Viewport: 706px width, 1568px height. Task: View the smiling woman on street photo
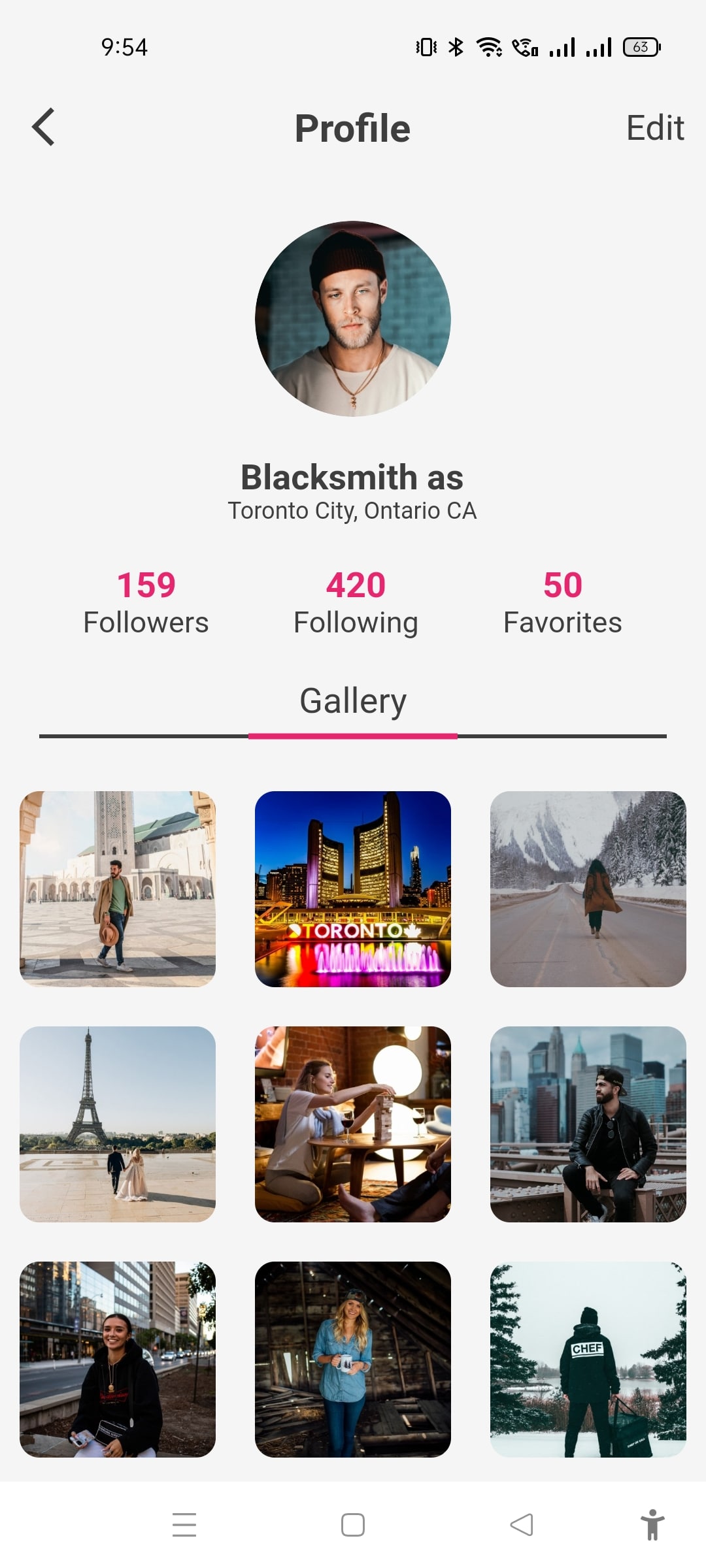click(118, 1359)
